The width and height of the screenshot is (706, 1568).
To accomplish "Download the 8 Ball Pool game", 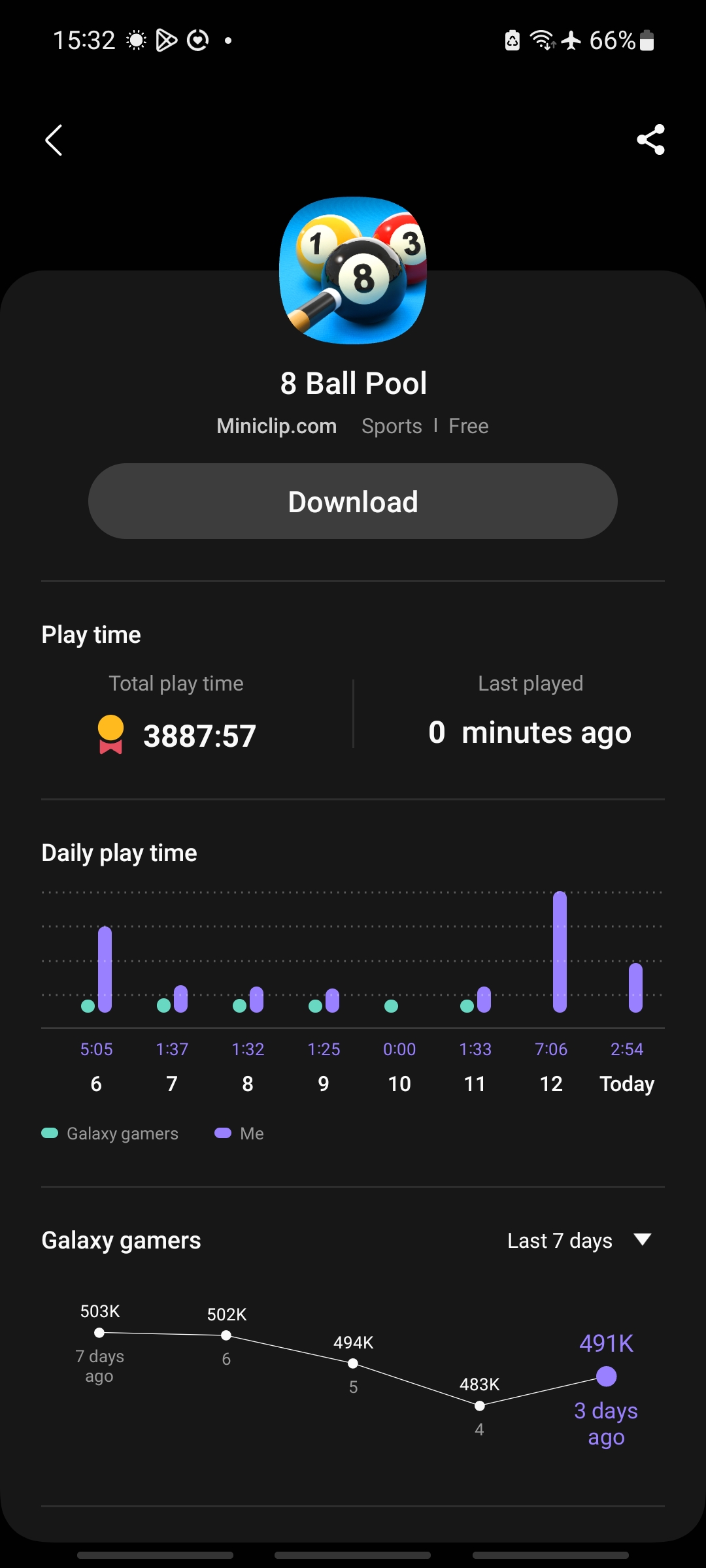I will tap(353, 501).
